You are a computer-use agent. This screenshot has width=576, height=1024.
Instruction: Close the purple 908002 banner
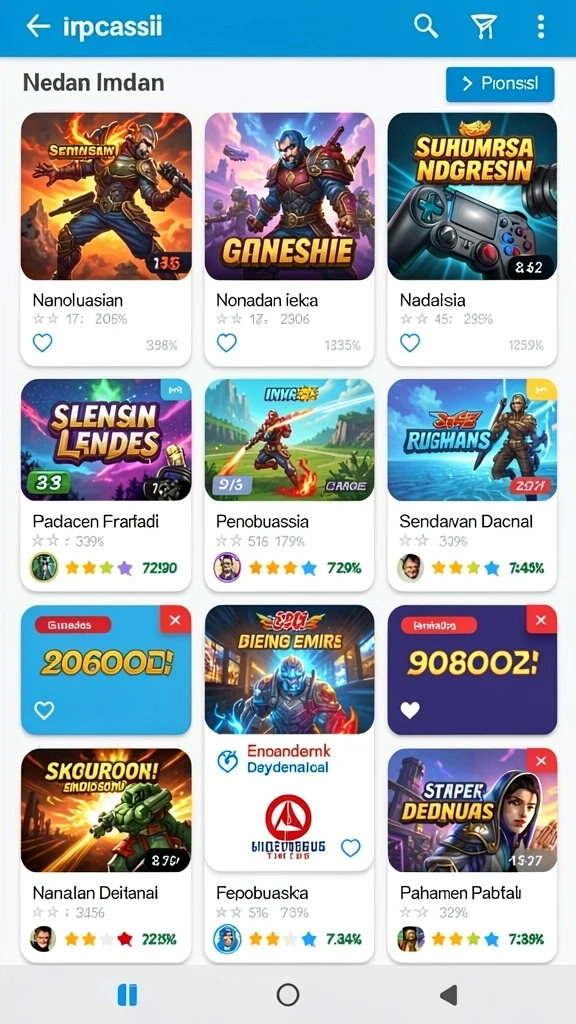[541, 620]
